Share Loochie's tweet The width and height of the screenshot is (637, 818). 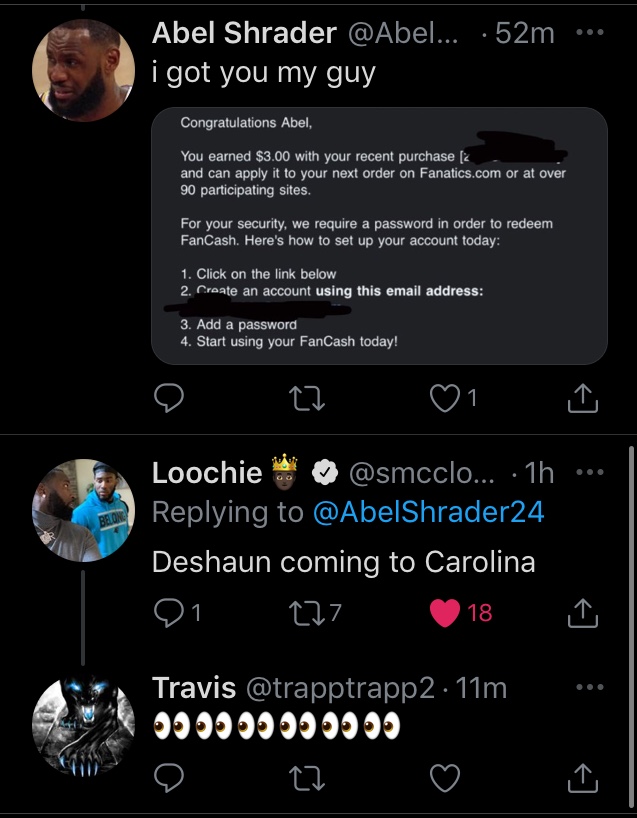pyautogui.click(x=582, y=612)
